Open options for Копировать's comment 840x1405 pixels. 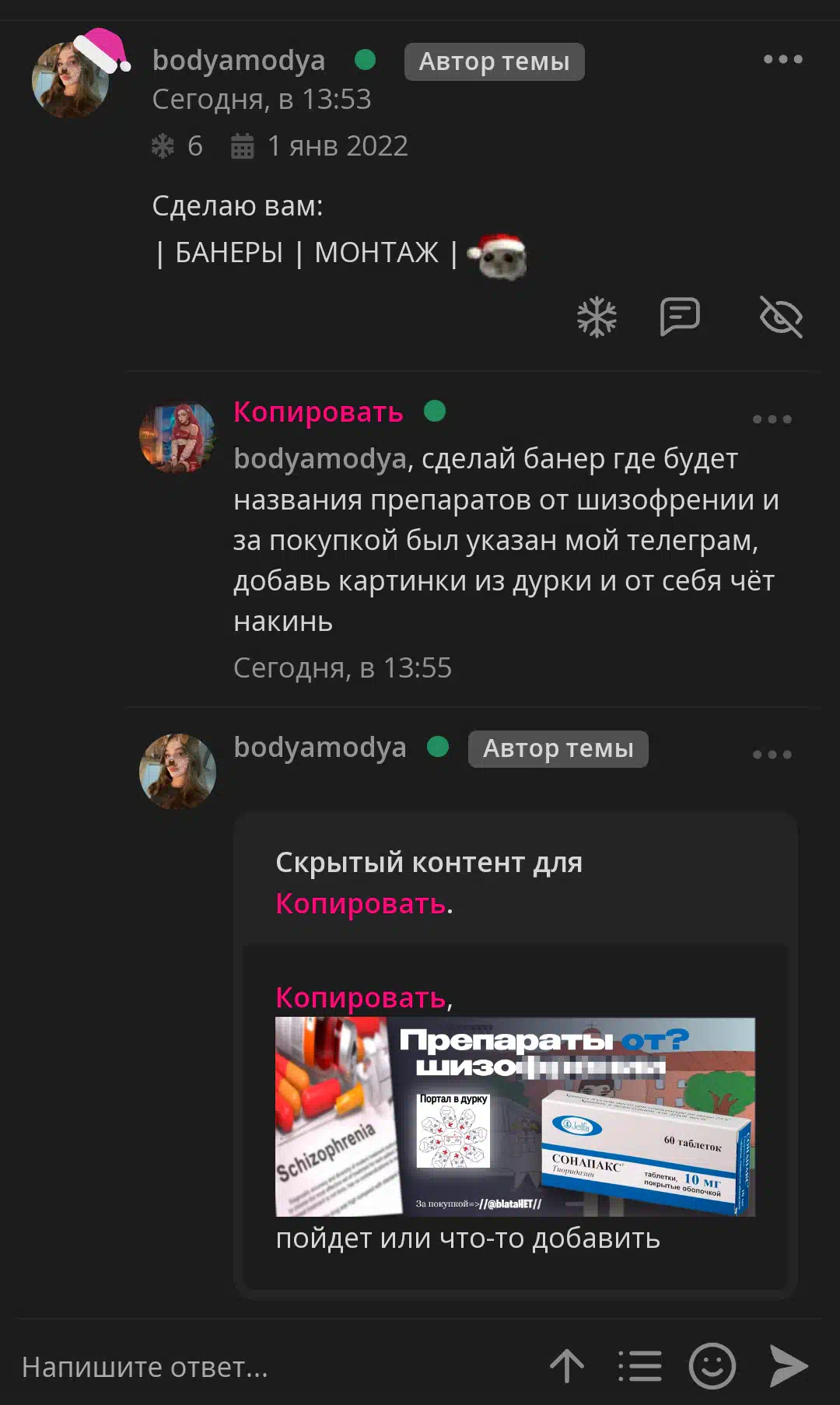point(772,419)
